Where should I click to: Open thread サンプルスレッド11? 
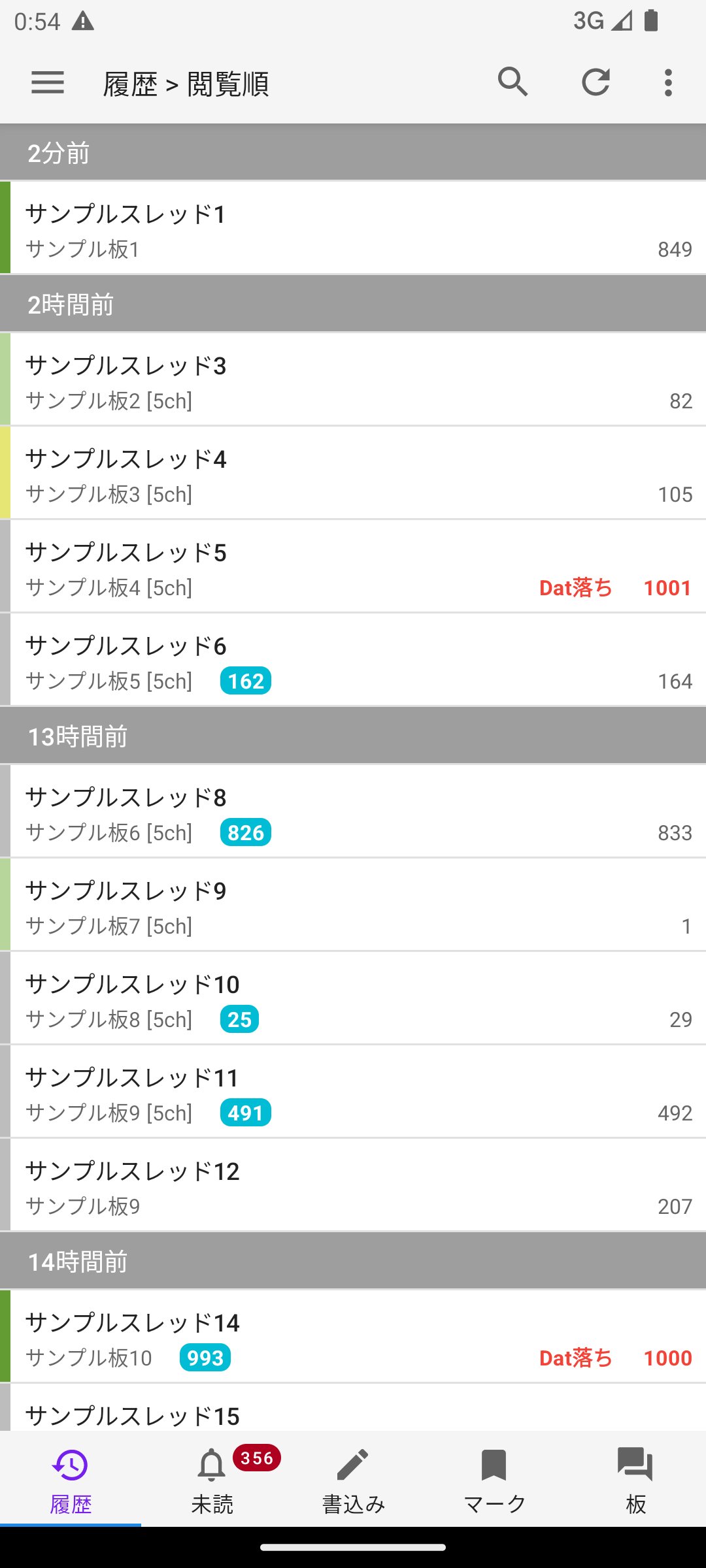tap(353, 1092)
